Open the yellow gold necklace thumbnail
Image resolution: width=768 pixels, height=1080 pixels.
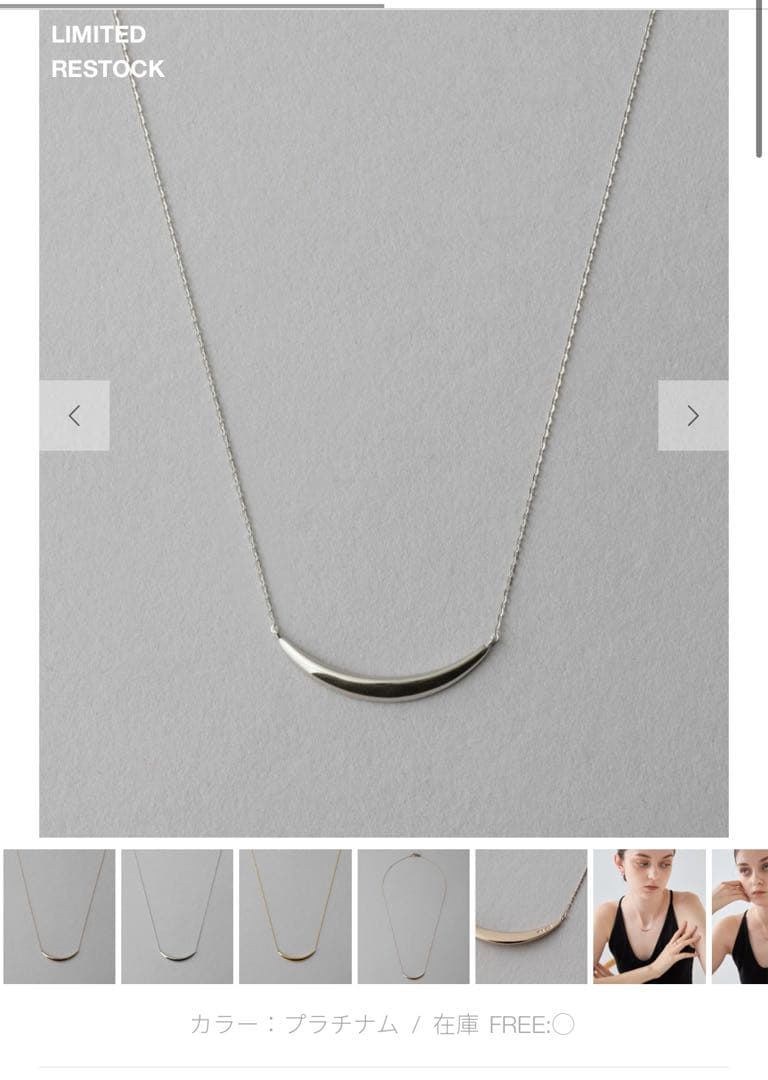coord(295,916)
